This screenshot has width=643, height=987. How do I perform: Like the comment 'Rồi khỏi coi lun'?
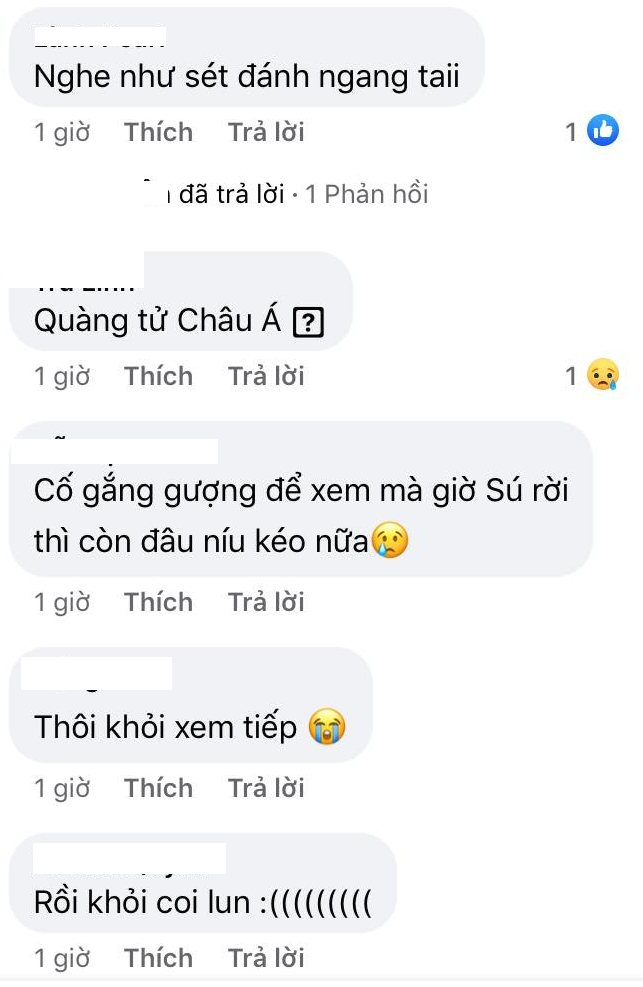tap(158, 958)
